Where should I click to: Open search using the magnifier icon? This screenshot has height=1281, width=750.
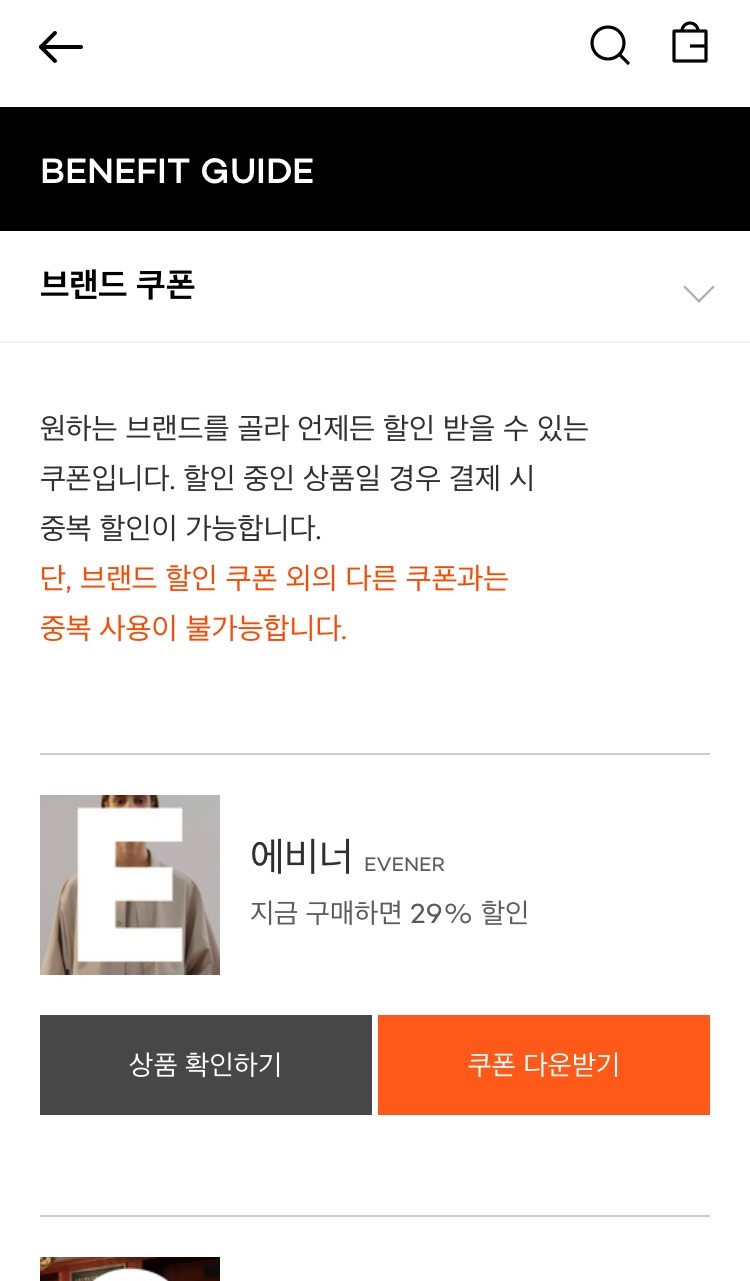coord(610,45)
